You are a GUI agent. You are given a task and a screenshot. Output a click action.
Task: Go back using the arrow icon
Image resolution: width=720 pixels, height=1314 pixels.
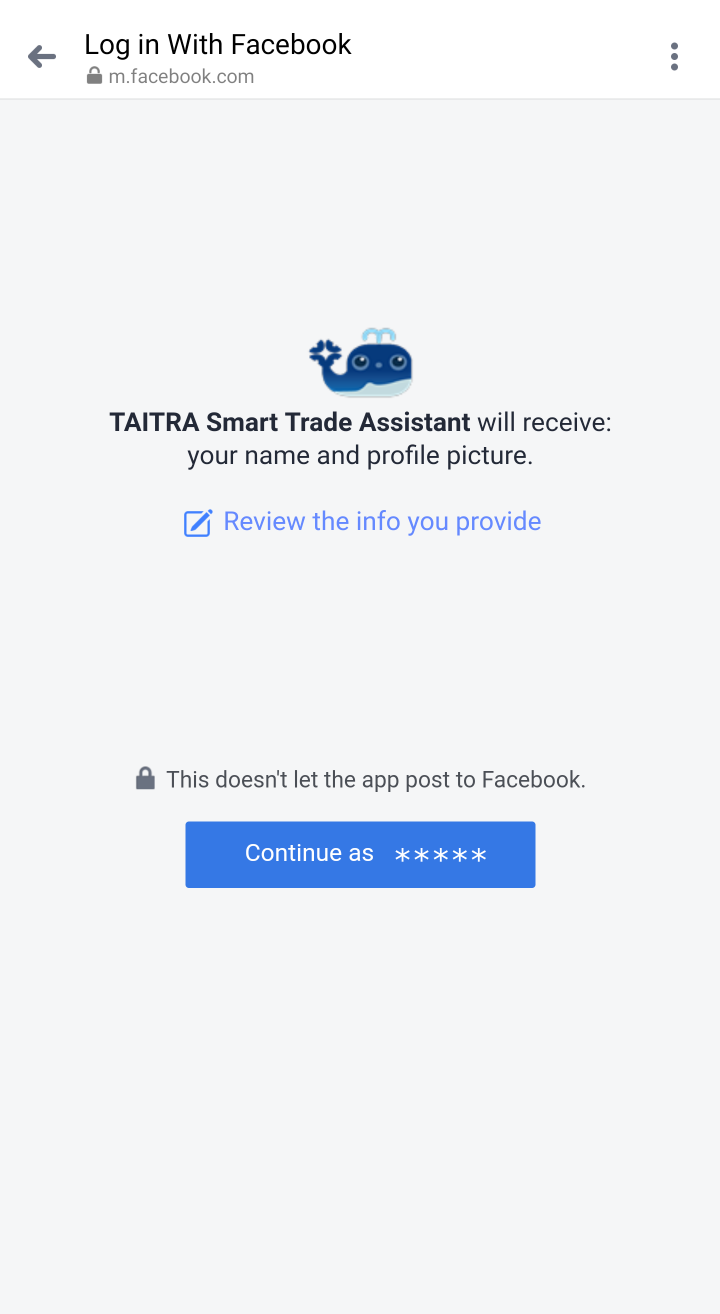click(42, 57)
